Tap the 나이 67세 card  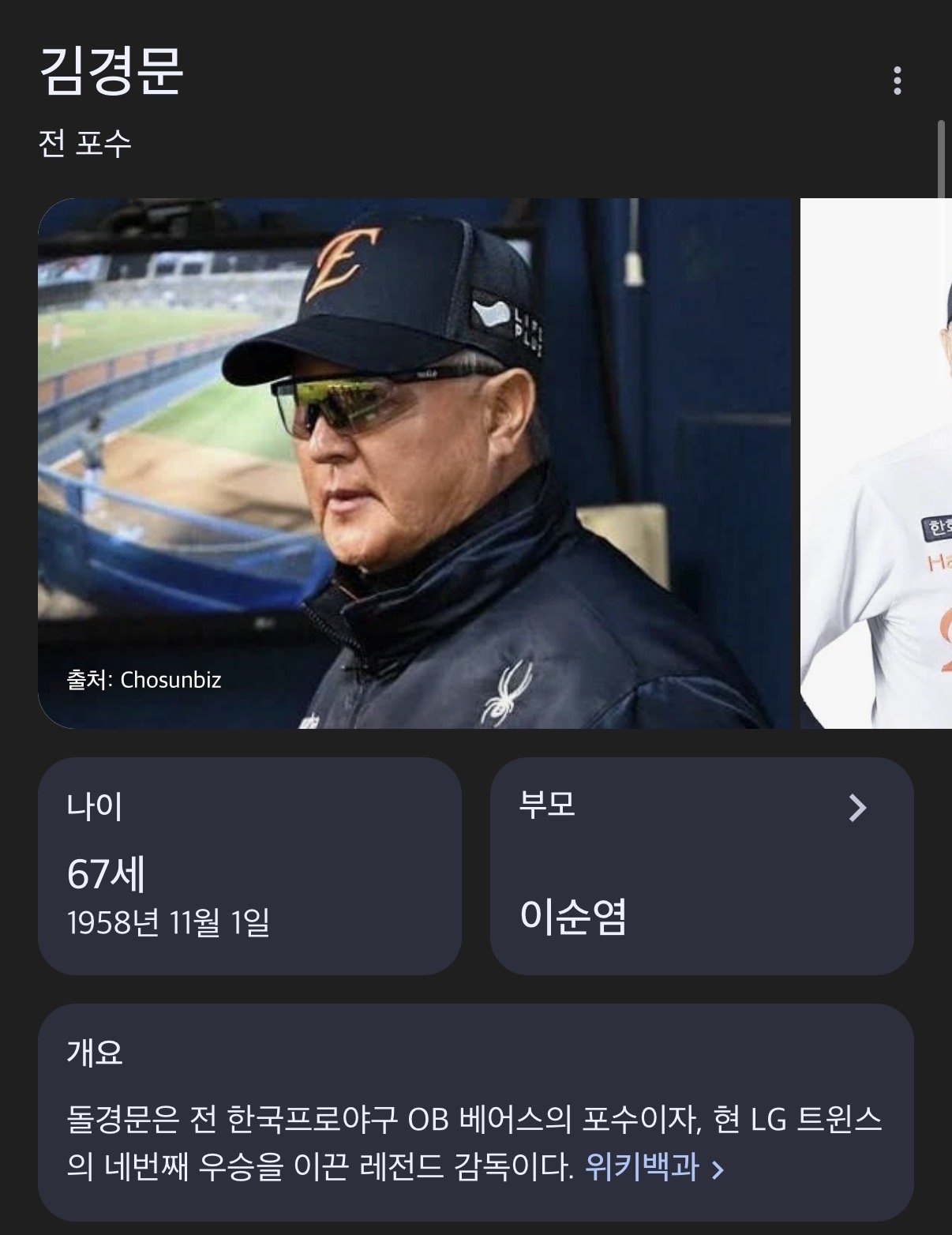[x=249, y=866]
